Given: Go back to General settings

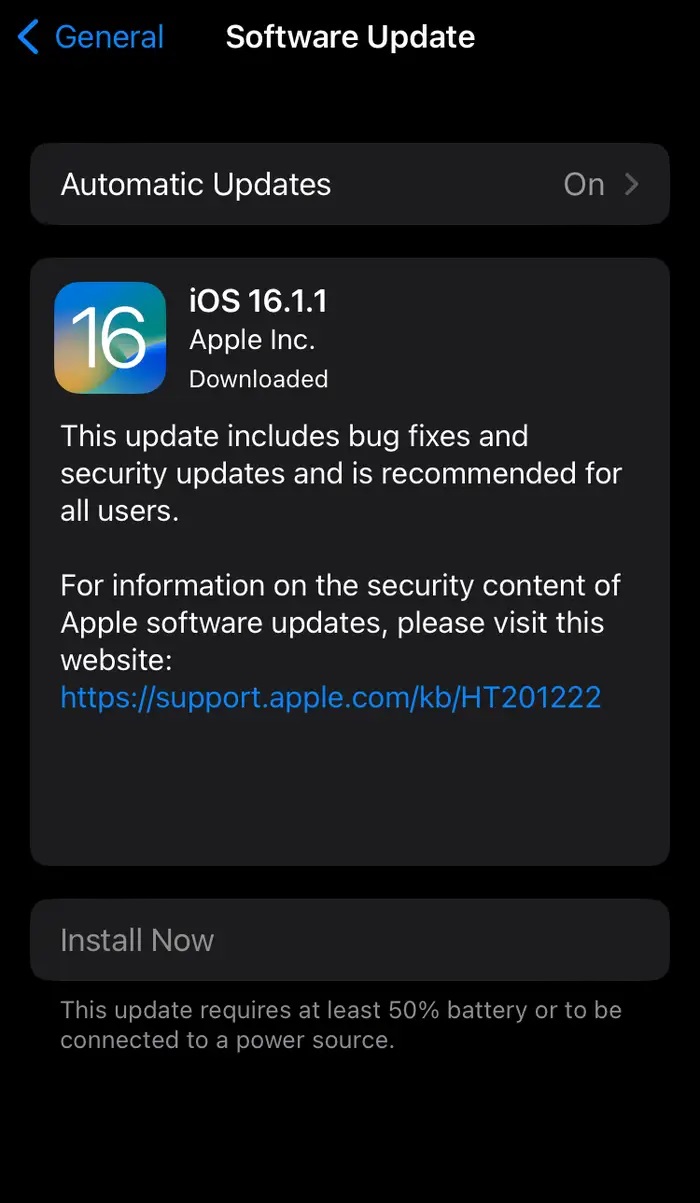Looking at the screenshot, I should click(90, 38).
